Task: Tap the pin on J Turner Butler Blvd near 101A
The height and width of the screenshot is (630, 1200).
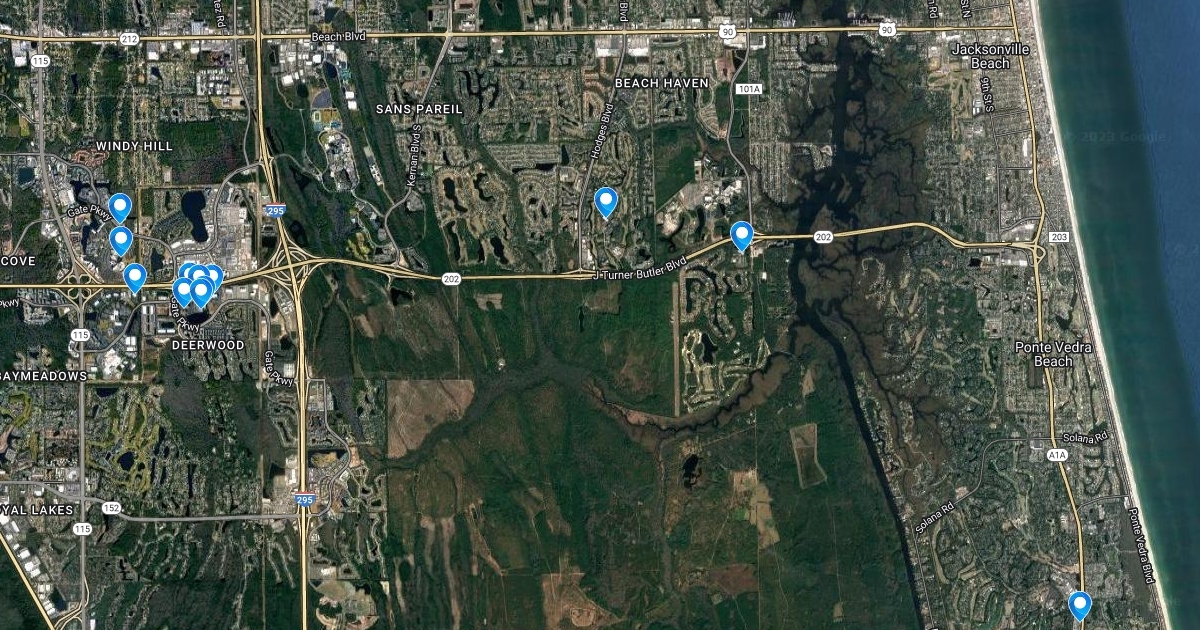Action: coord(741,235)
